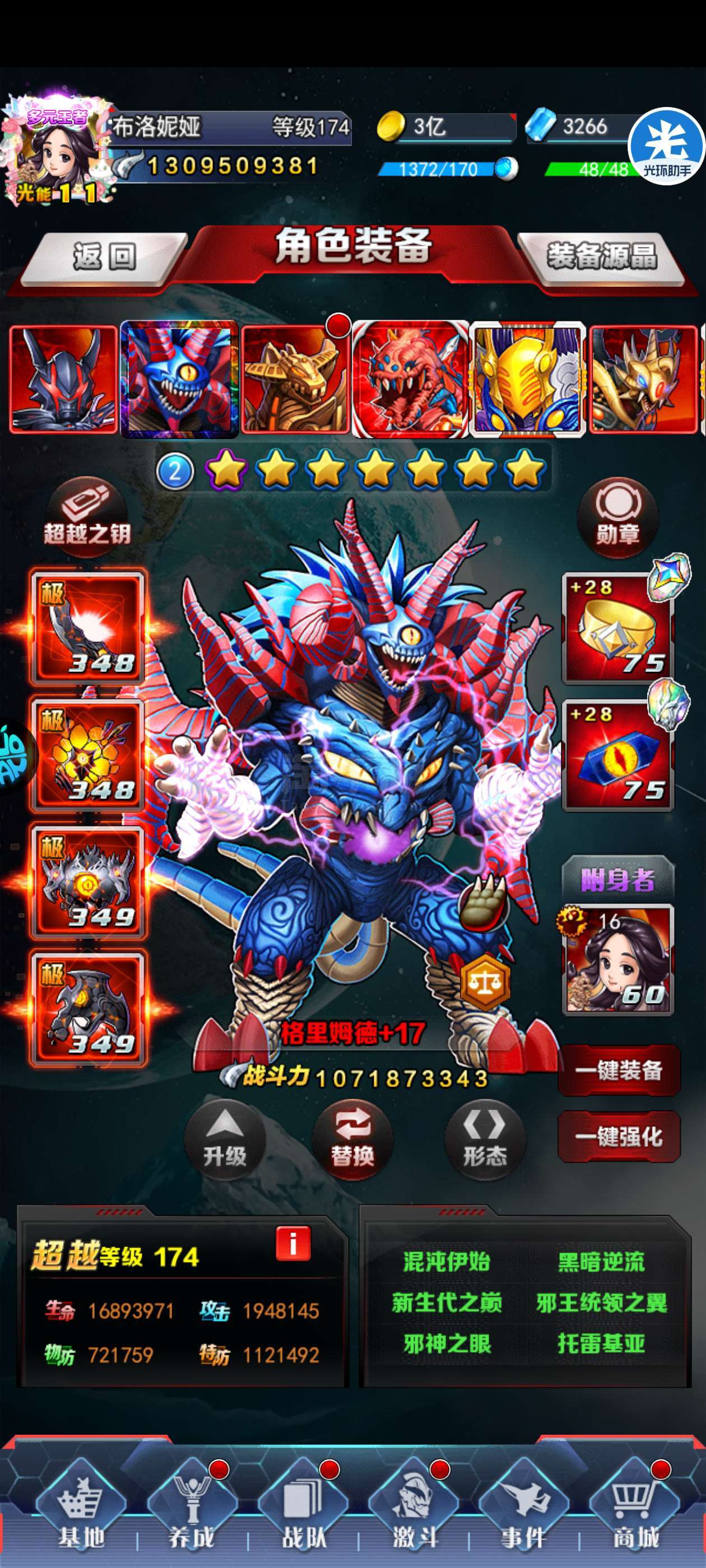Tap 一键强化 to auto-enhance
The width and height of the screenshot is (706, 1568).
[x=619, y=1136]
